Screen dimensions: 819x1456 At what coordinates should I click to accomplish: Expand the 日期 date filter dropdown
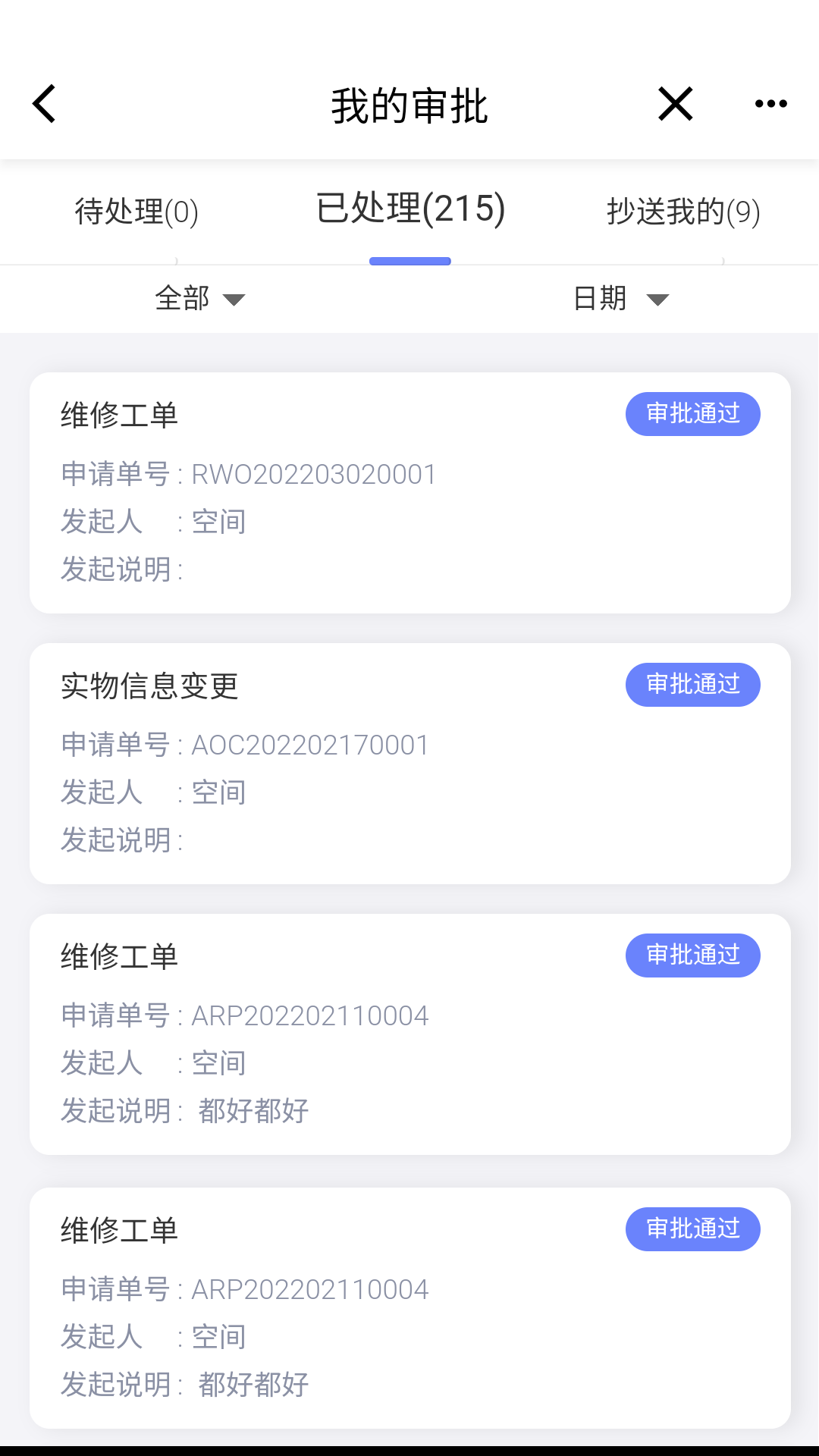tap(621, 299)
